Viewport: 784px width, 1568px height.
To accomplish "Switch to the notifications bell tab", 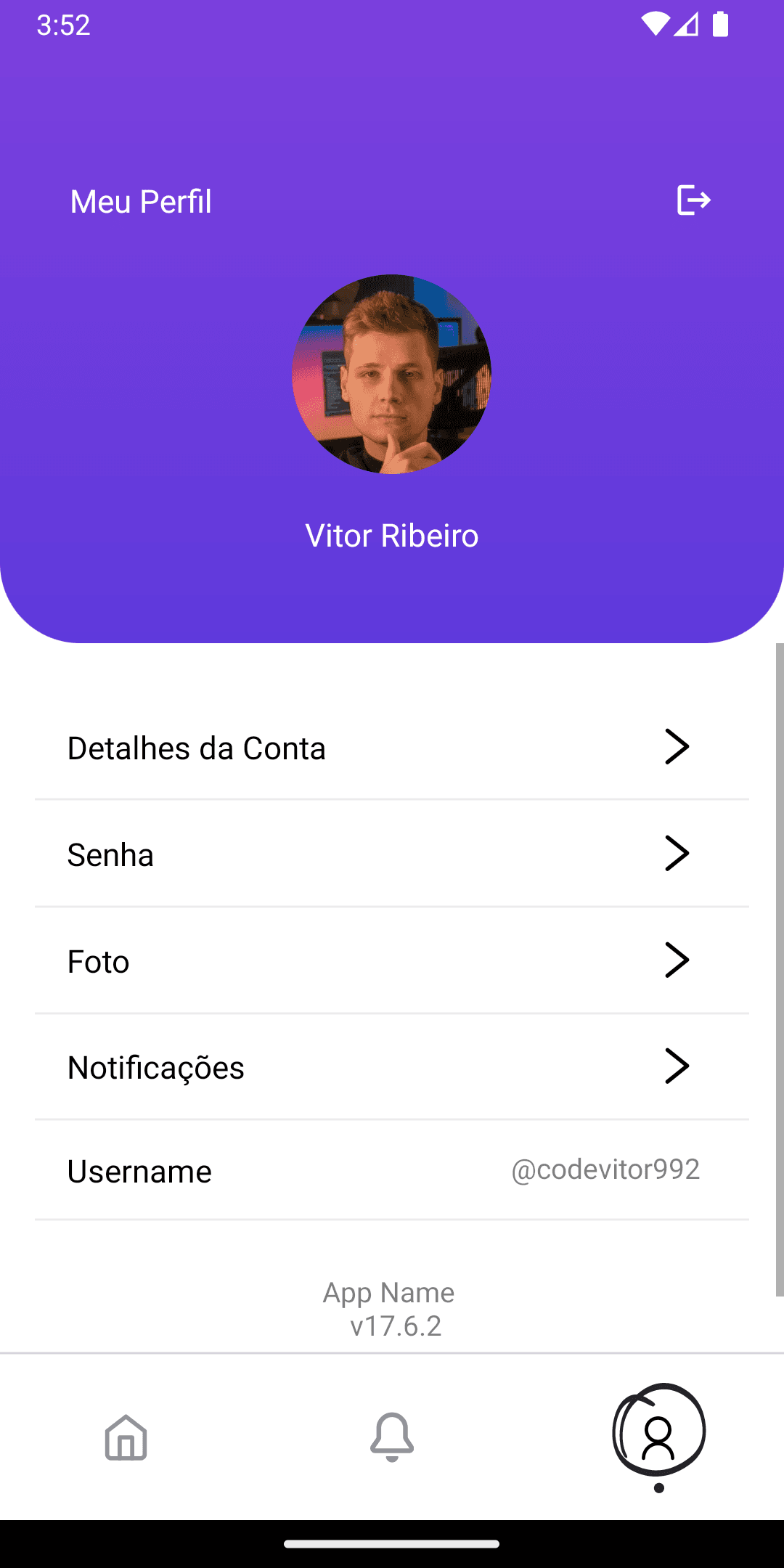I will click(x=392, y=1437).
